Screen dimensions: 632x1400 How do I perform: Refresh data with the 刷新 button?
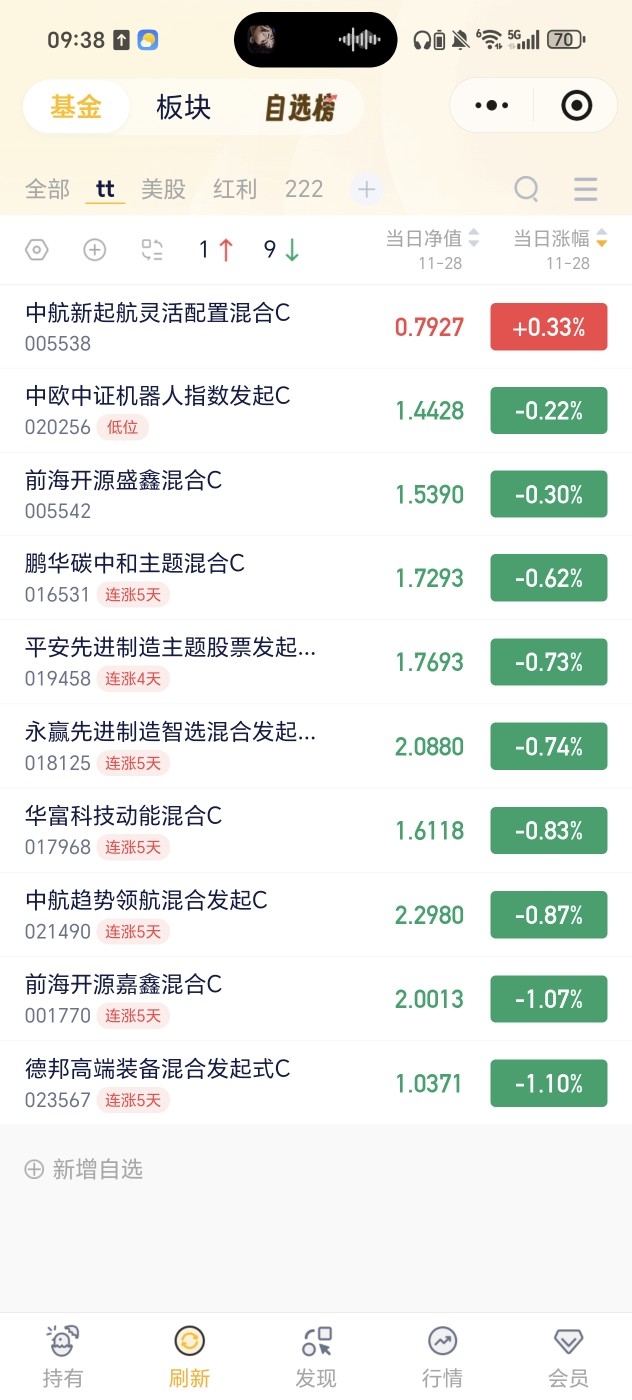(189, 1356)
